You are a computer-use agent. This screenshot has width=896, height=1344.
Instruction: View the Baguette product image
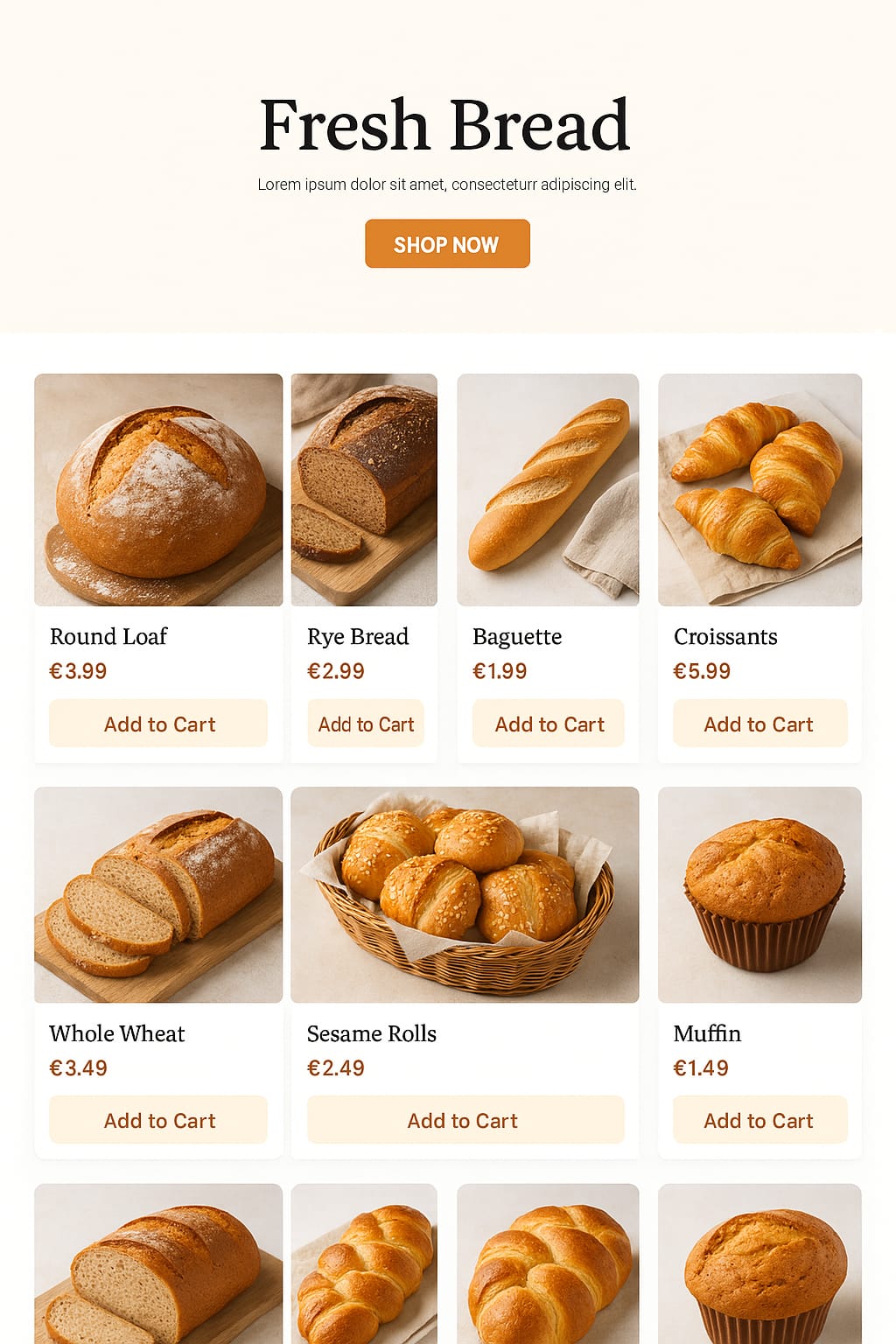coord(548,490)
